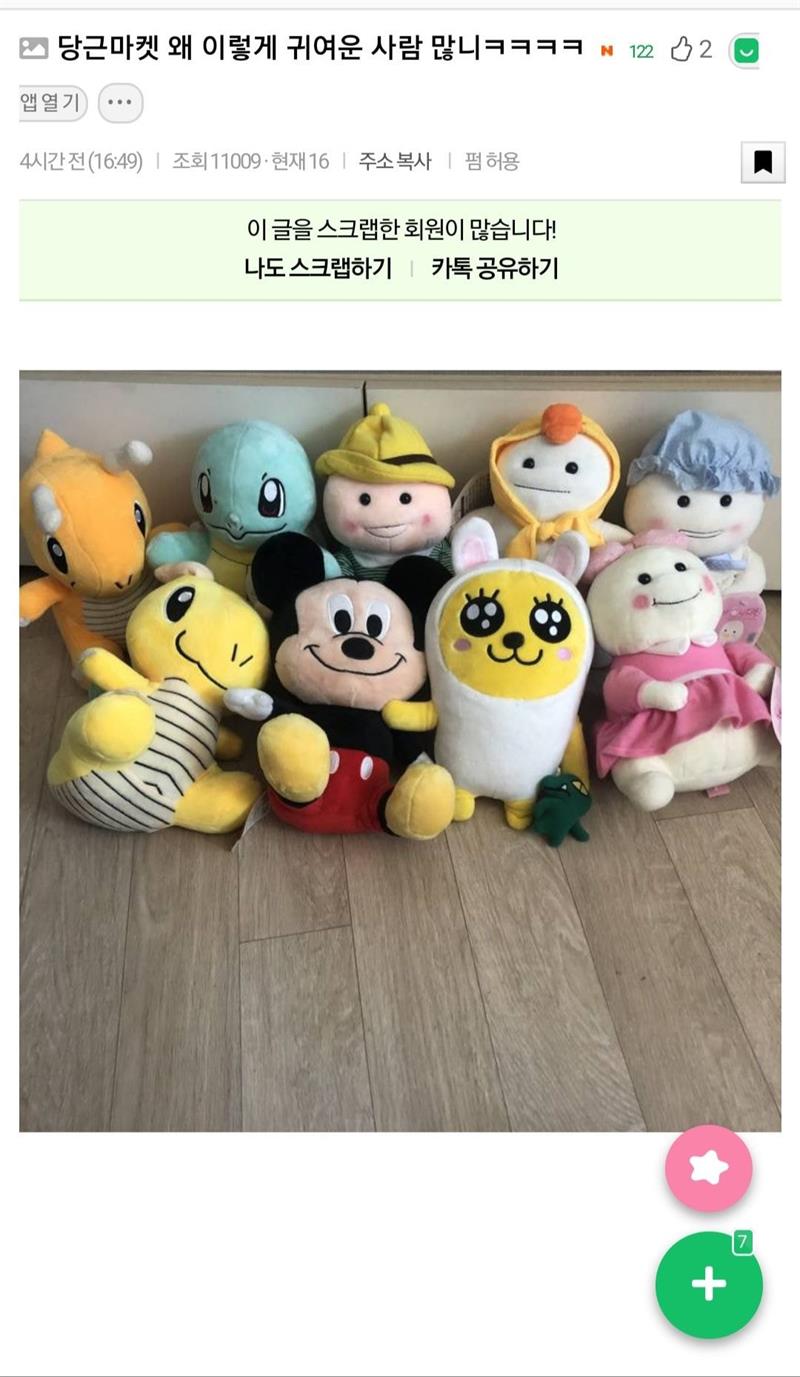Open the plush toys photo
The width and height of the screenshot is (800, 1377).
400,750
